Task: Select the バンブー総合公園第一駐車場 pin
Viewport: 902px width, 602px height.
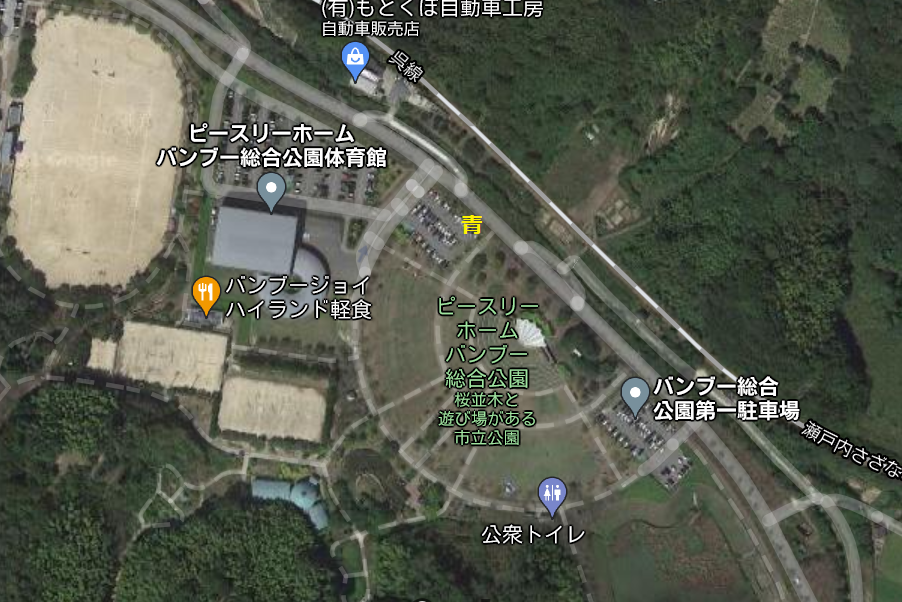Action: click(x=635, y=394)
